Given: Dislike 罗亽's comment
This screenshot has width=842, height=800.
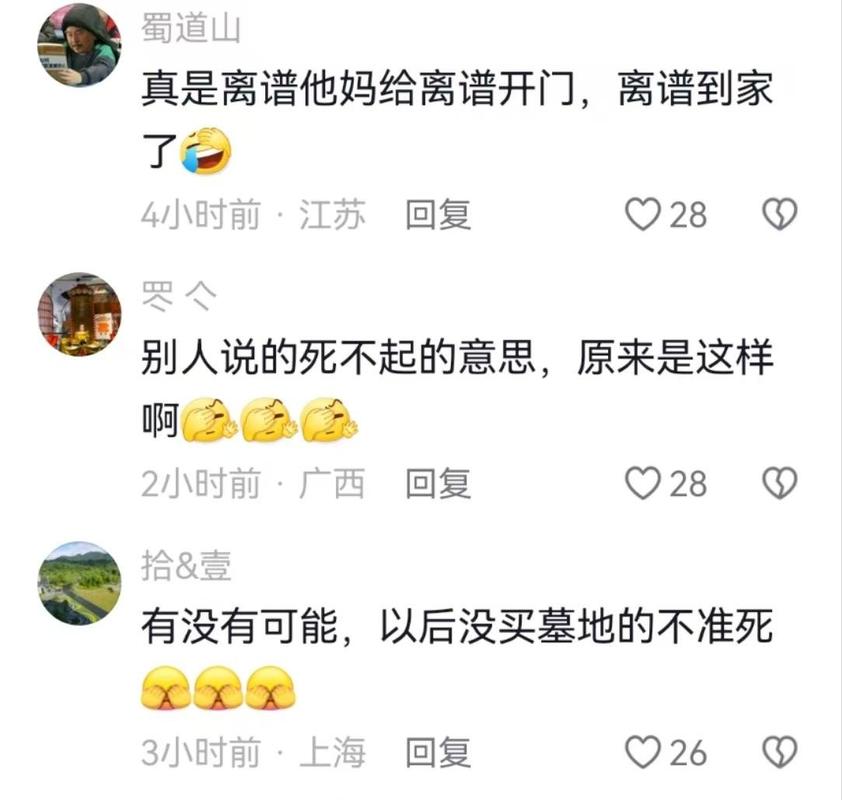Looking at the screenshot, I should 780,484.
